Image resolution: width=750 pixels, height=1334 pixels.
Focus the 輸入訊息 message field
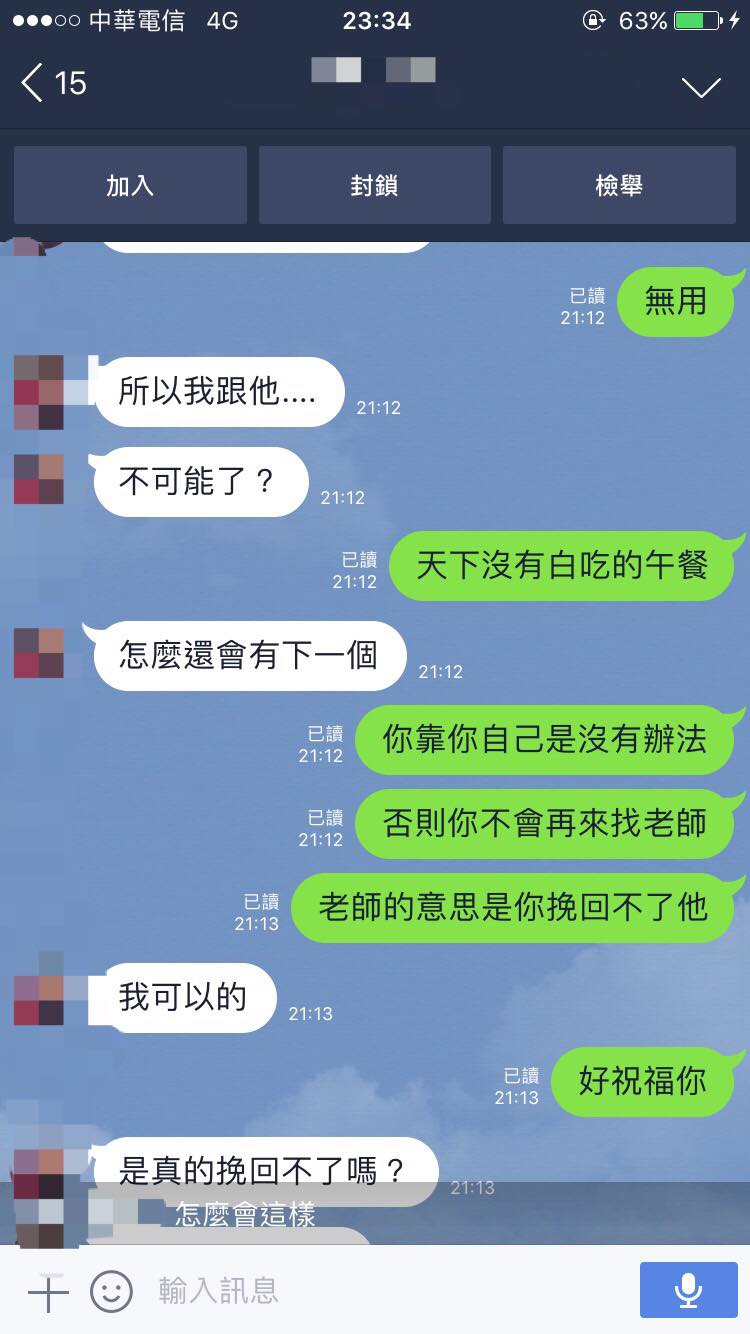click(380, 1291)
